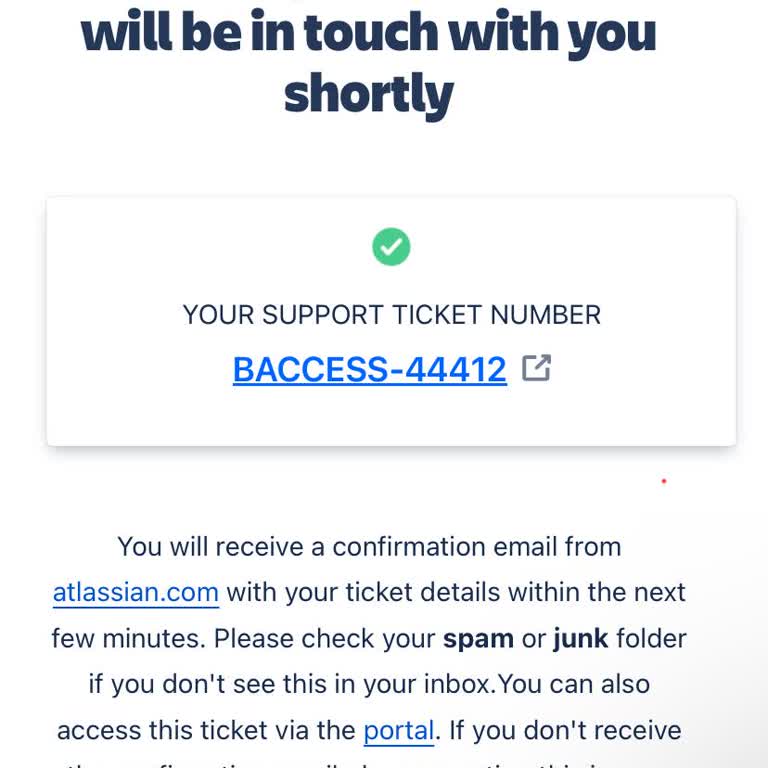The image size is (768, 768).
Task: Open the atlassian.com link
Action: tap(135, 592)
